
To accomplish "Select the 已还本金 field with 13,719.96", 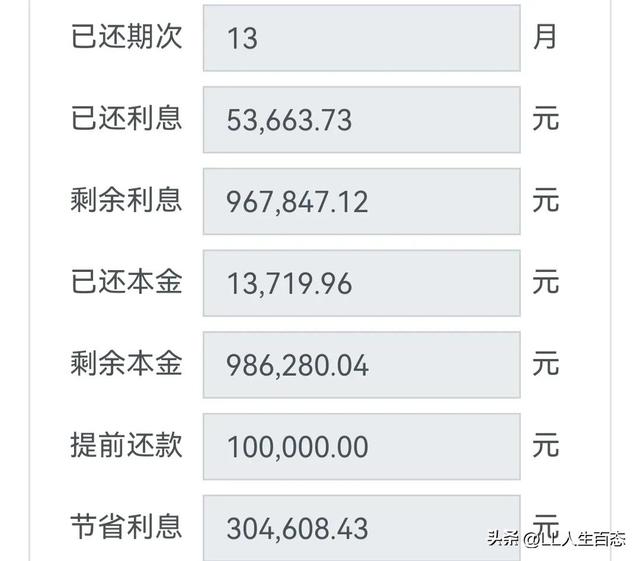I will pyautogui.click(x=361, y=283).
